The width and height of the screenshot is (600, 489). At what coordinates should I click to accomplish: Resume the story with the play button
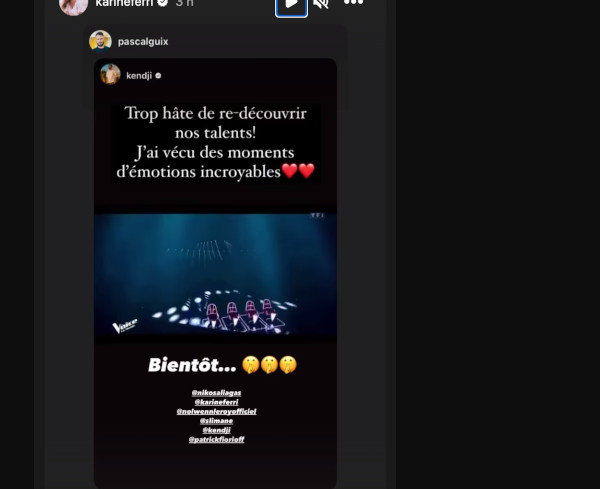point(291,4)
